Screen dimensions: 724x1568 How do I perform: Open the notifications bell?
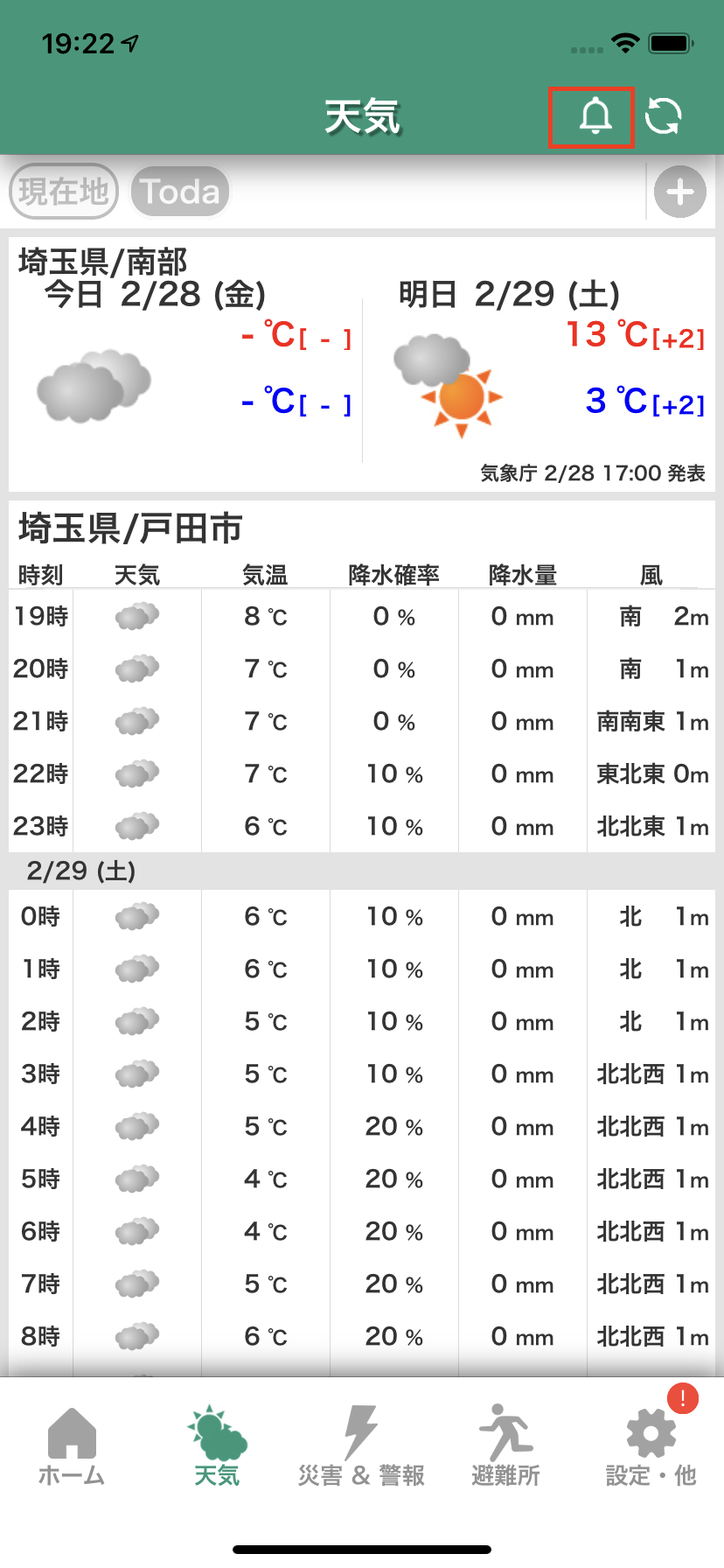(x=594, y=116)
